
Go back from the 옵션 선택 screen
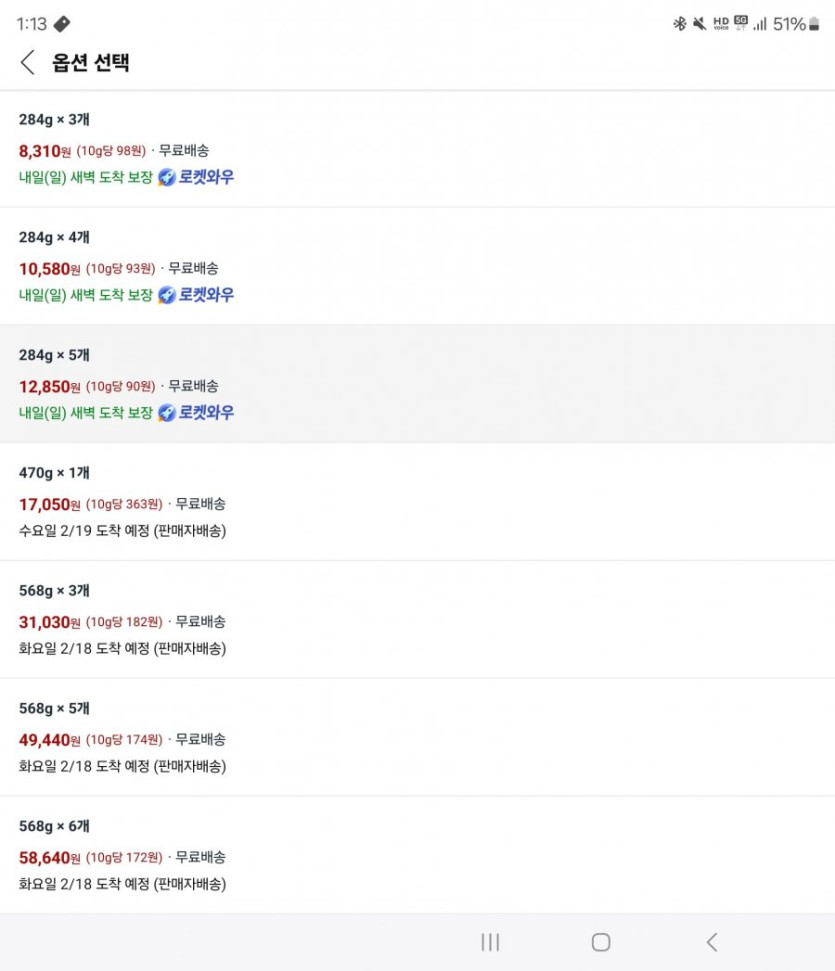[x=28, y=62]
